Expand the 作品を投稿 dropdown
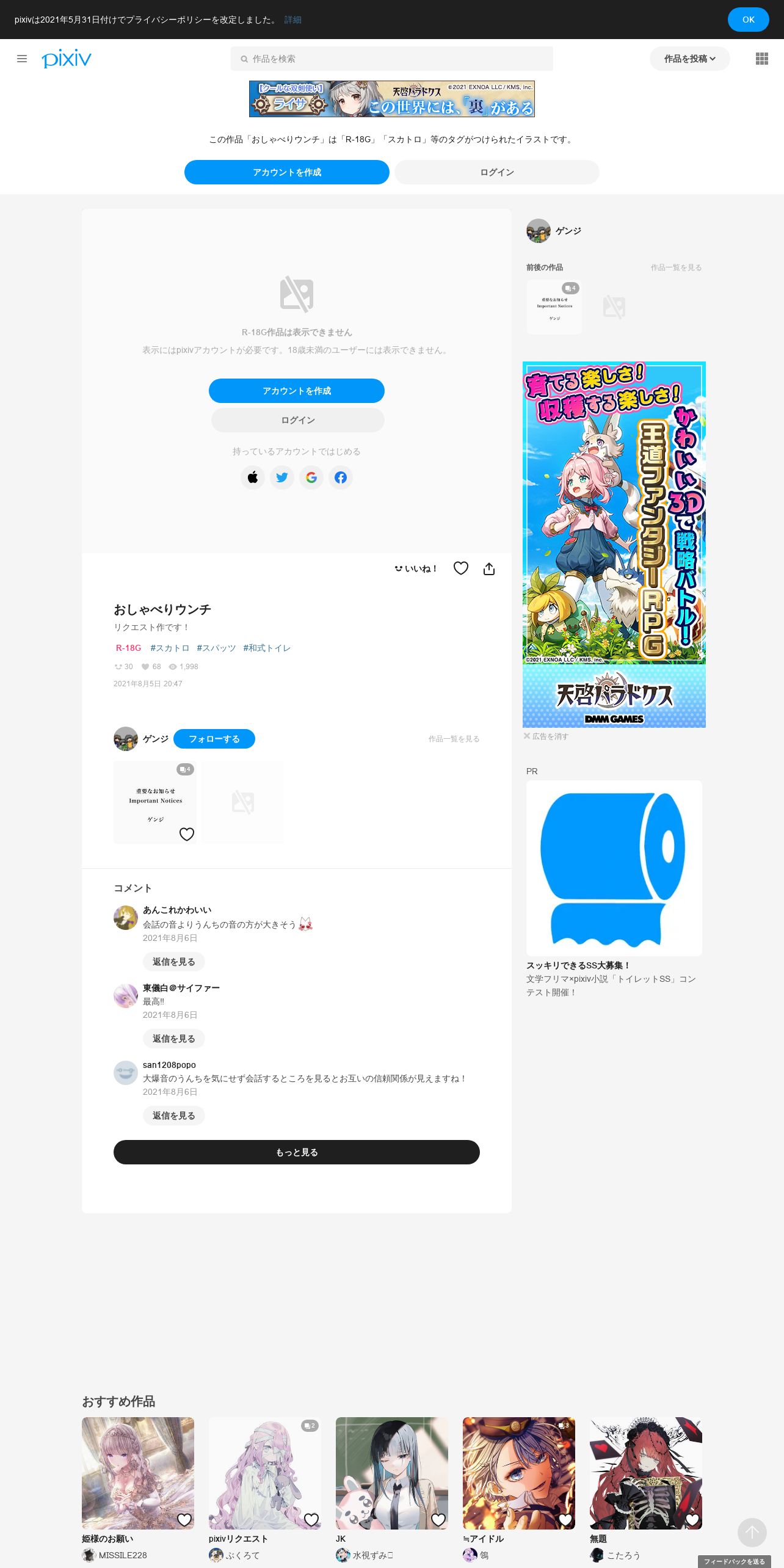Image resolution: width=784 pixels, height=1568 pixels. click(x=689, y=59)
